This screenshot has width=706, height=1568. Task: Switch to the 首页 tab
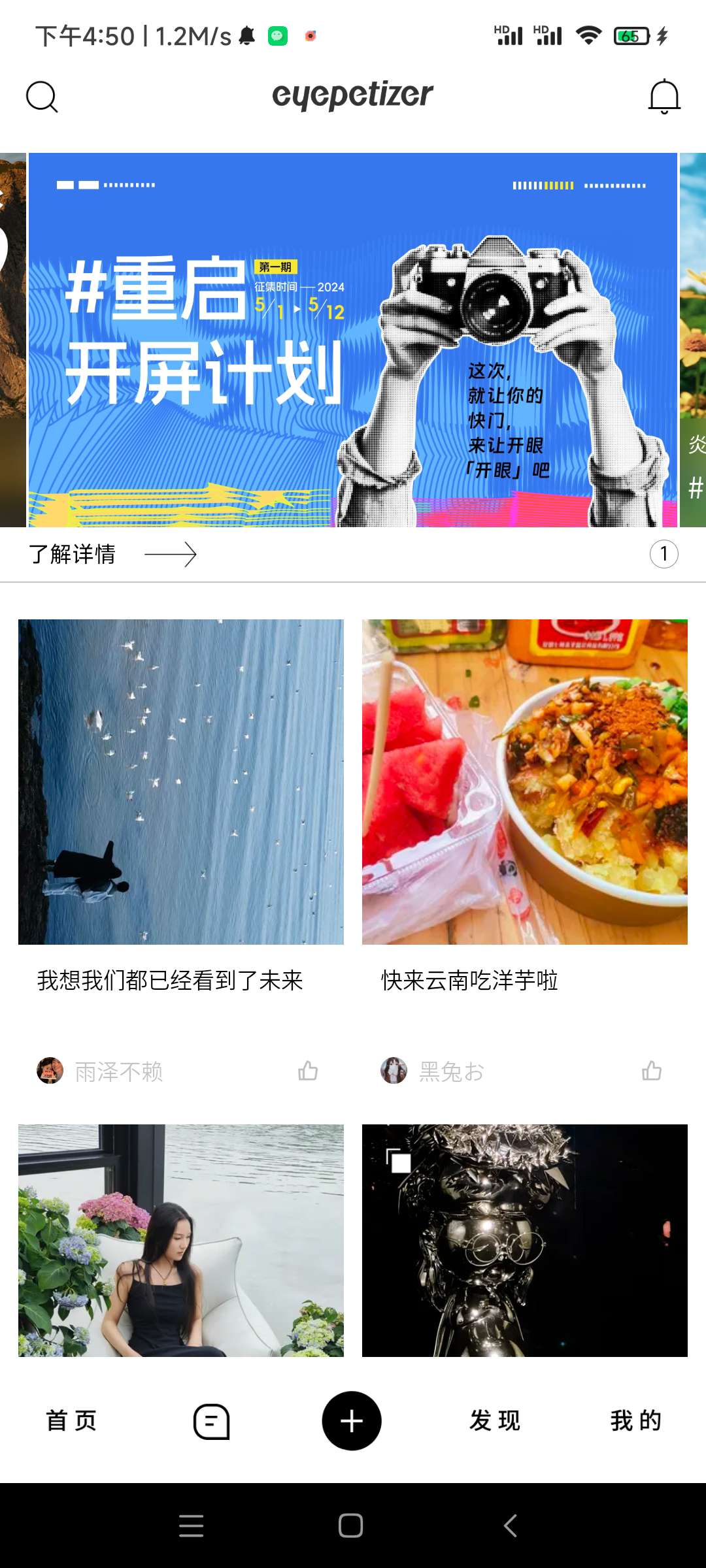71,1420
